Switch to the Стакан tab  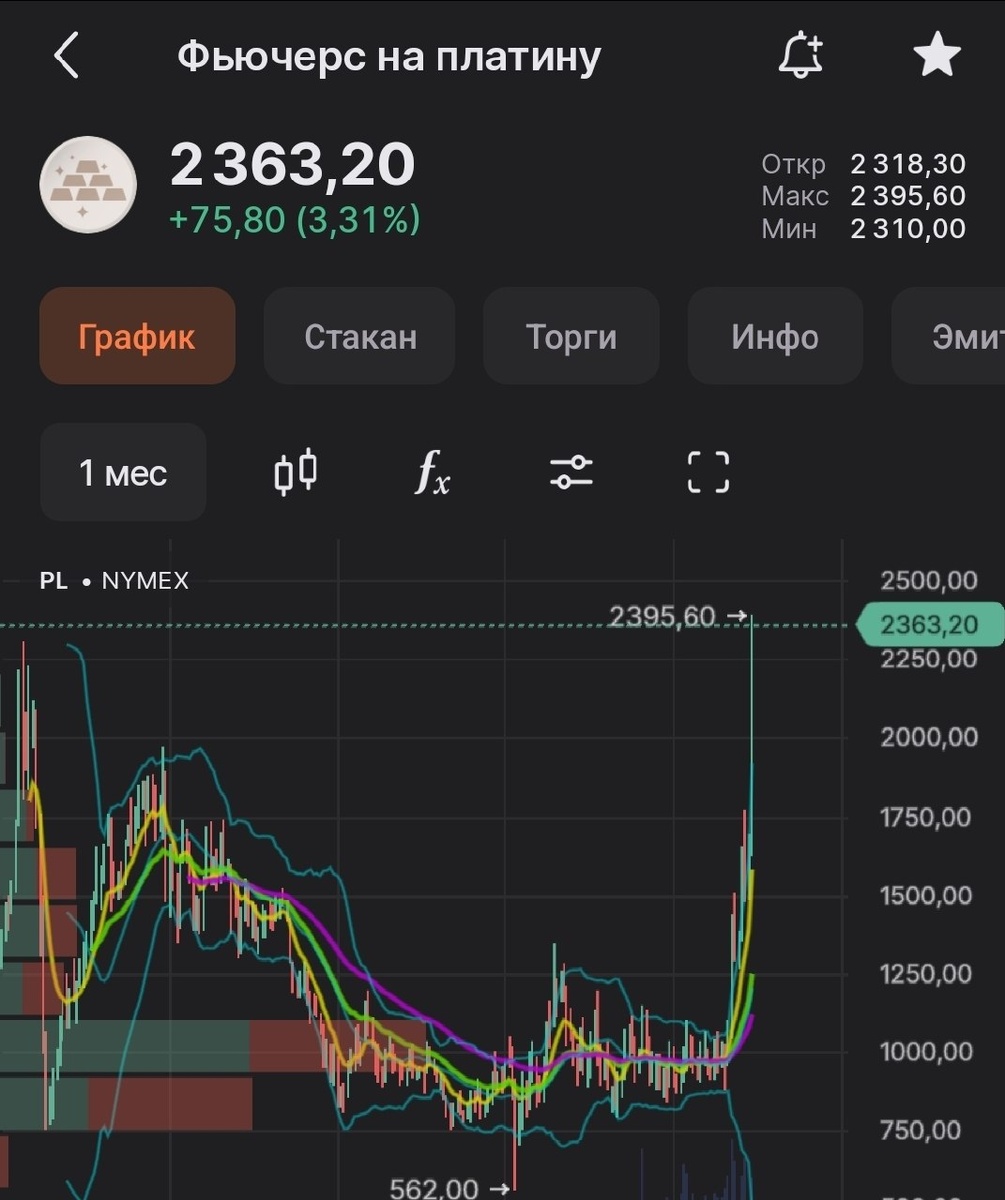coord(360,336)
